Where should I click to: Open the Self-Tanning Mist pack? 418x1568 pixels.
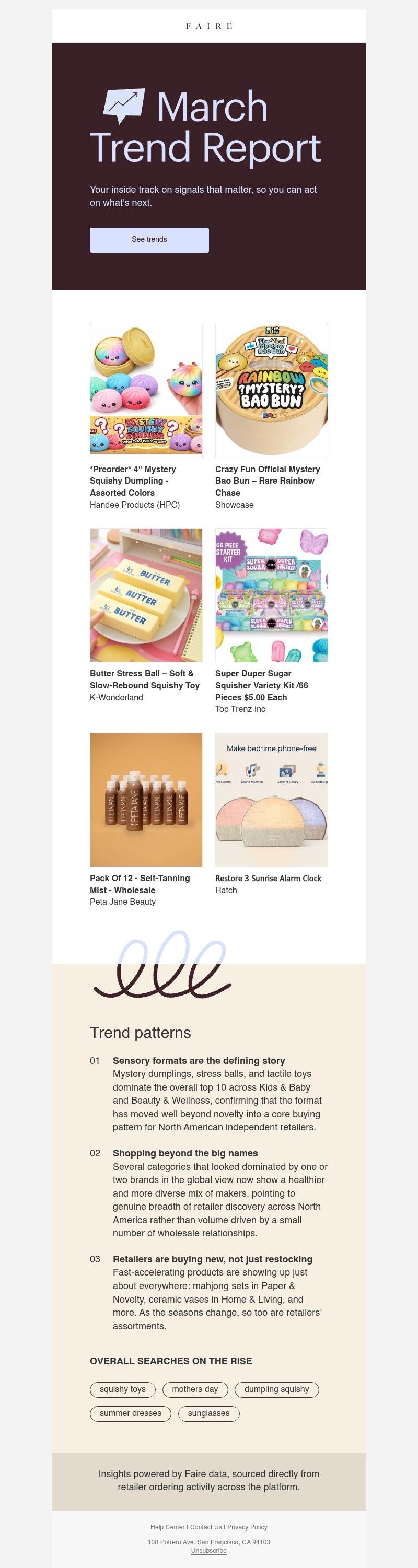[146, 799]
